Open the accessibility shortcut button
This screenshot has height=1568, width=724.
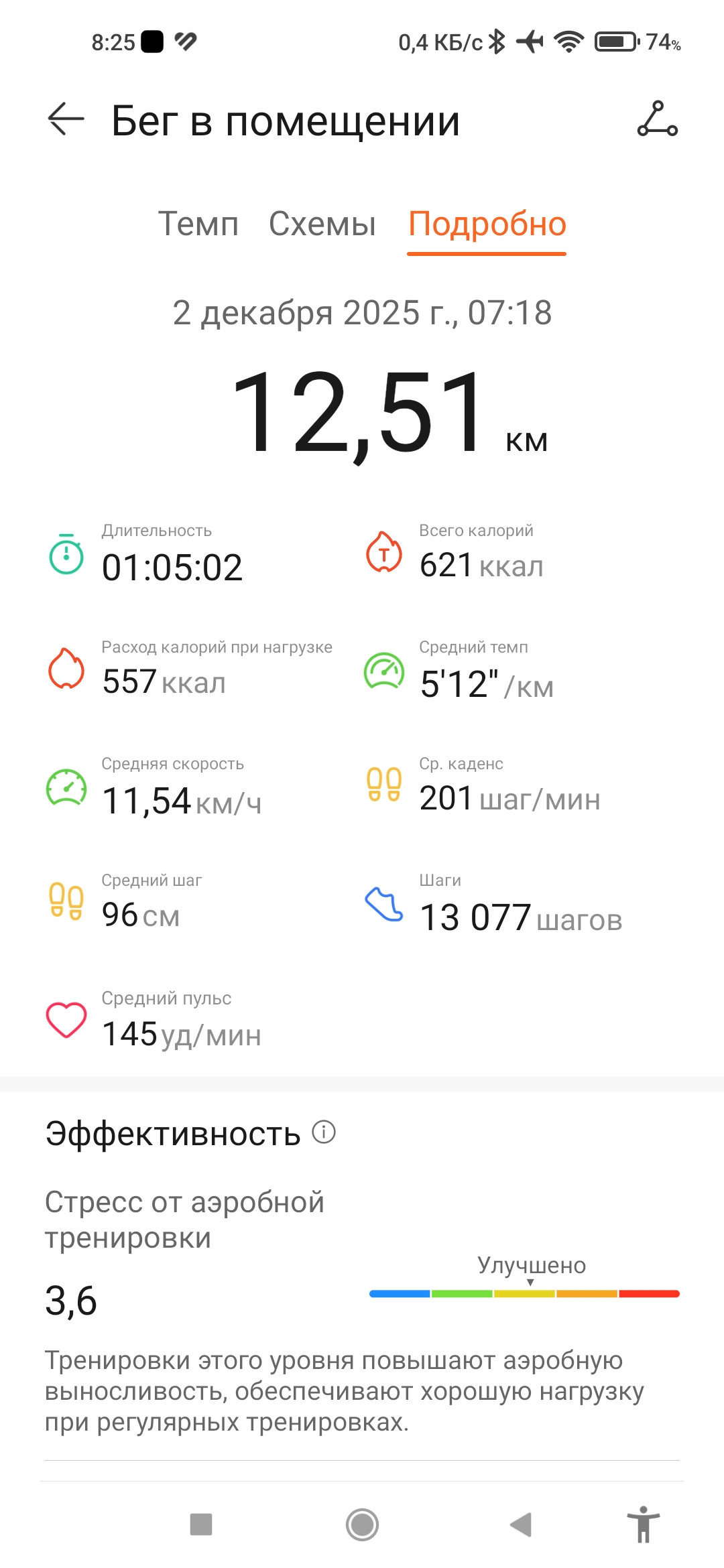click(644, 1524)
